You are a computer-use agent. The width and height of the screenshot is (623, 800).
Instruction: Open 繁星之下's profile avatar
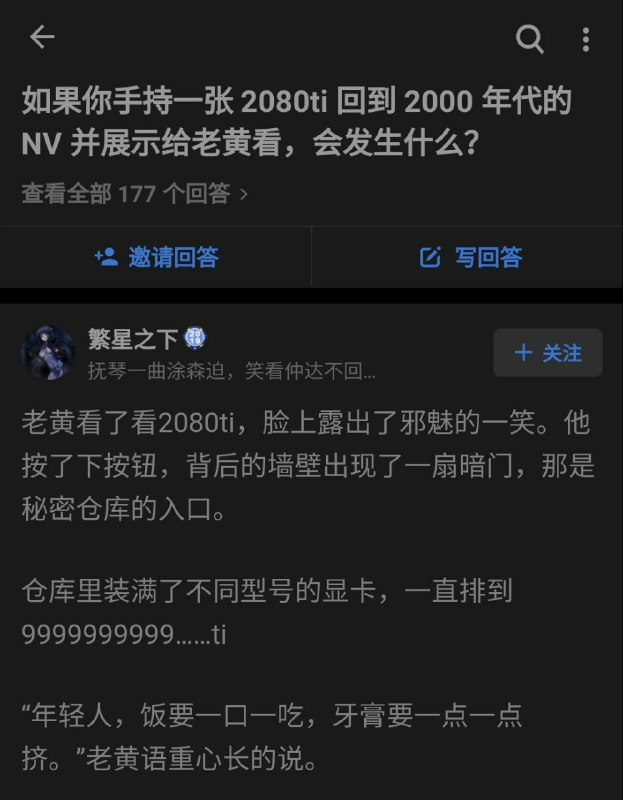[46, 353]
